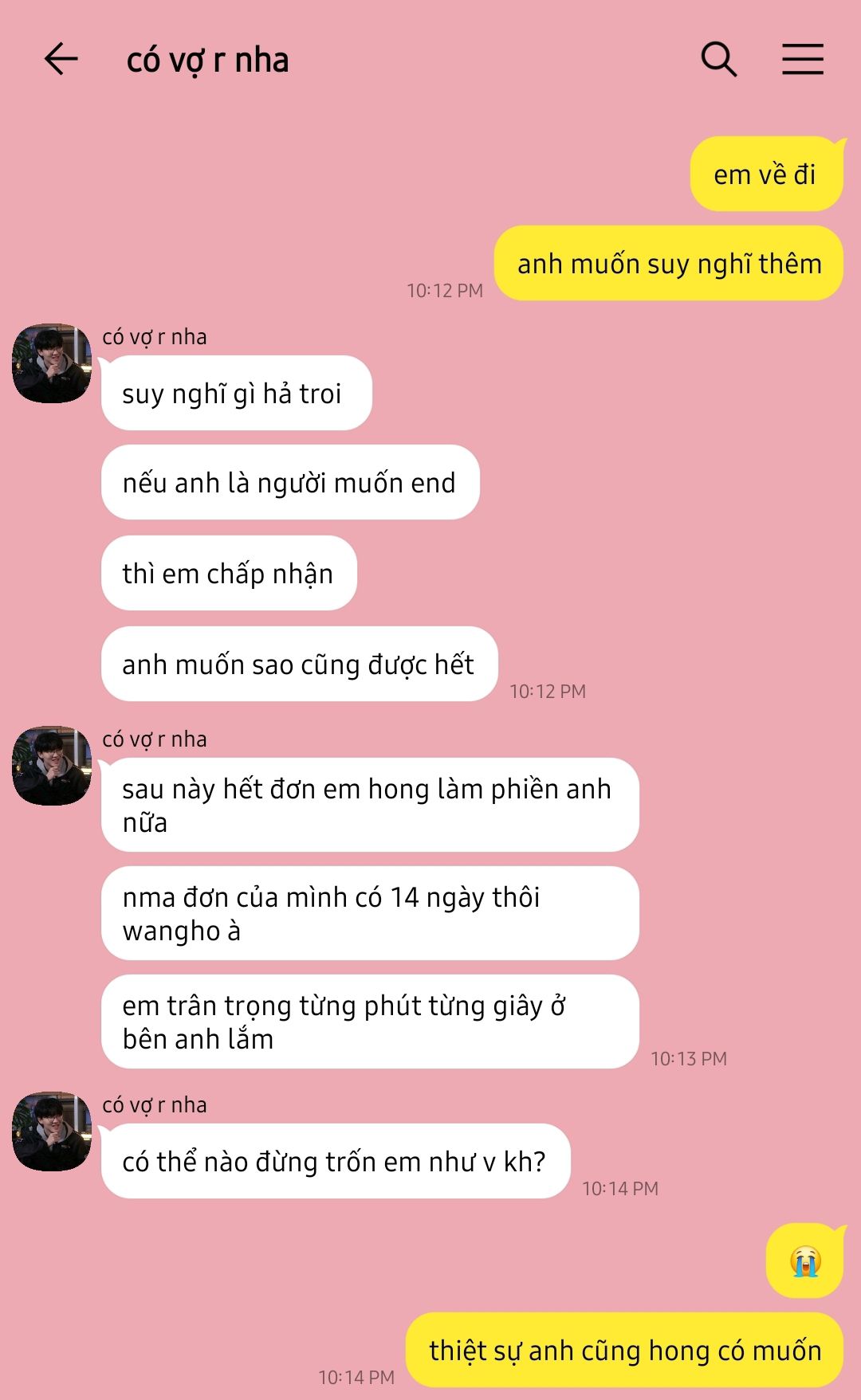Open profile photo beside 'suy nghĩ gì hả troi'
861x1400 pixels.
tap(52, 363)
